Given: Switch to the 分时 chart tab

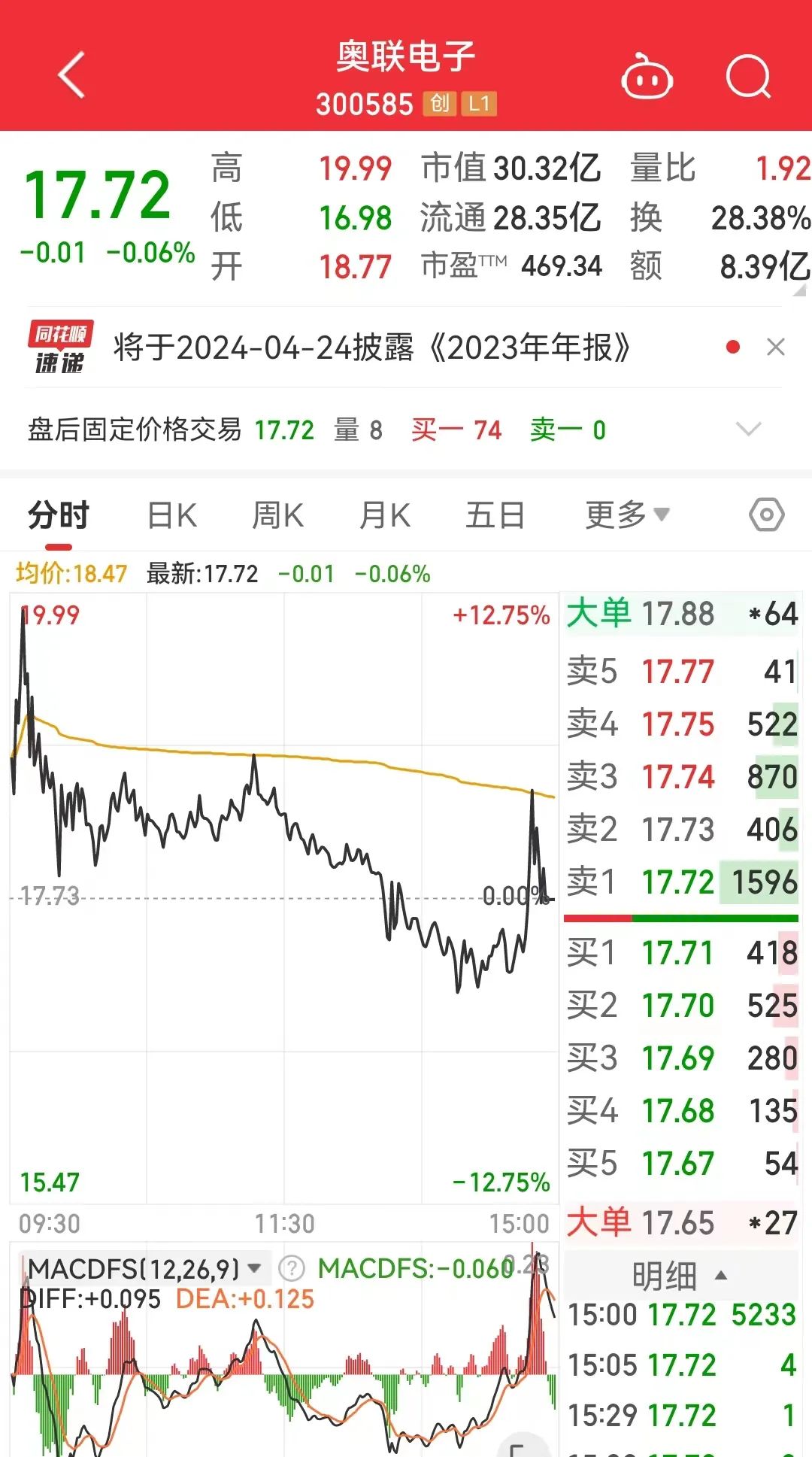Looking at the screenshot, I should (59, 516).
